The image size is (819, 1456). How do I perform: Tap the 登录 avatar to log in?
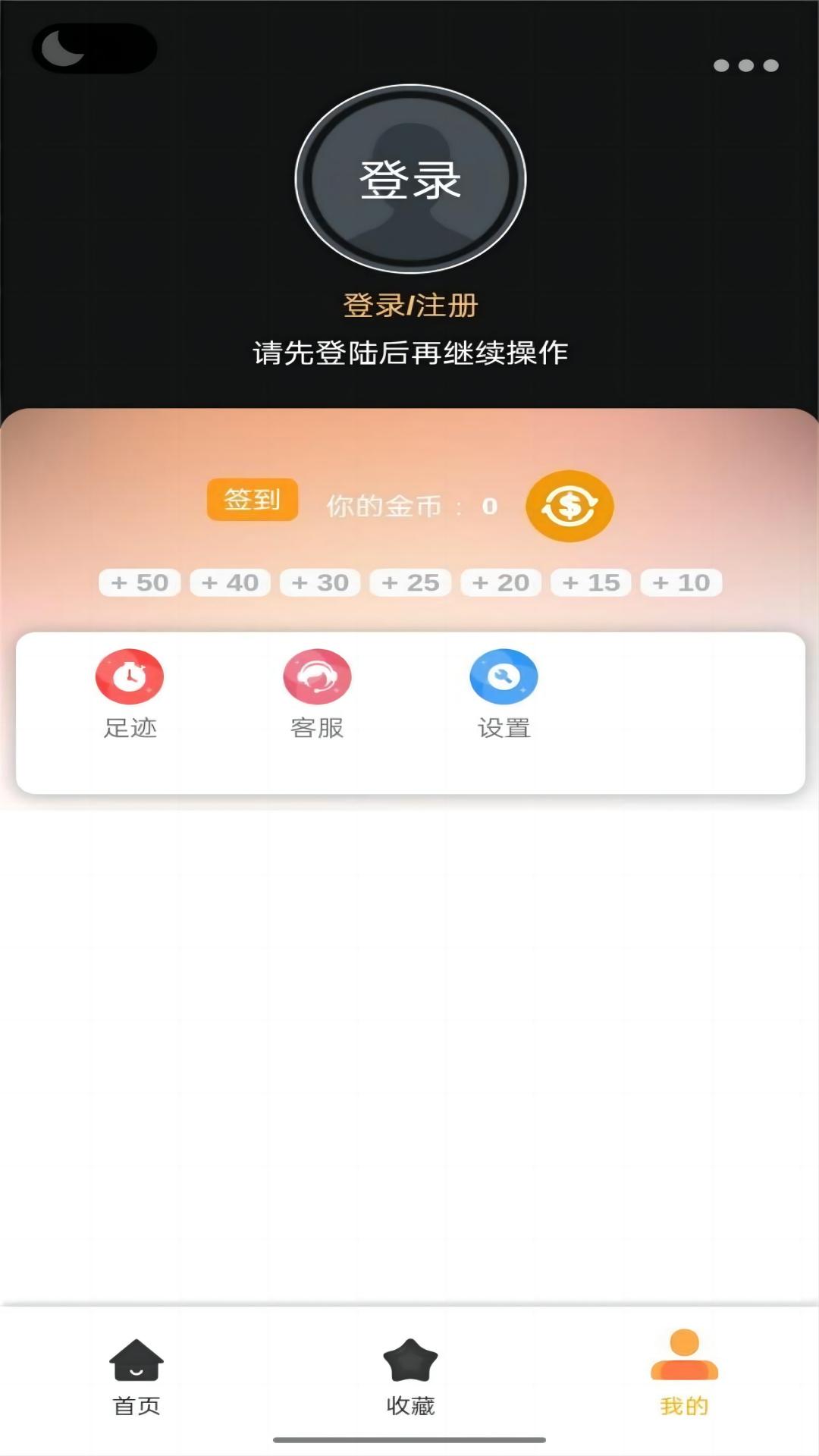point(410,179)
